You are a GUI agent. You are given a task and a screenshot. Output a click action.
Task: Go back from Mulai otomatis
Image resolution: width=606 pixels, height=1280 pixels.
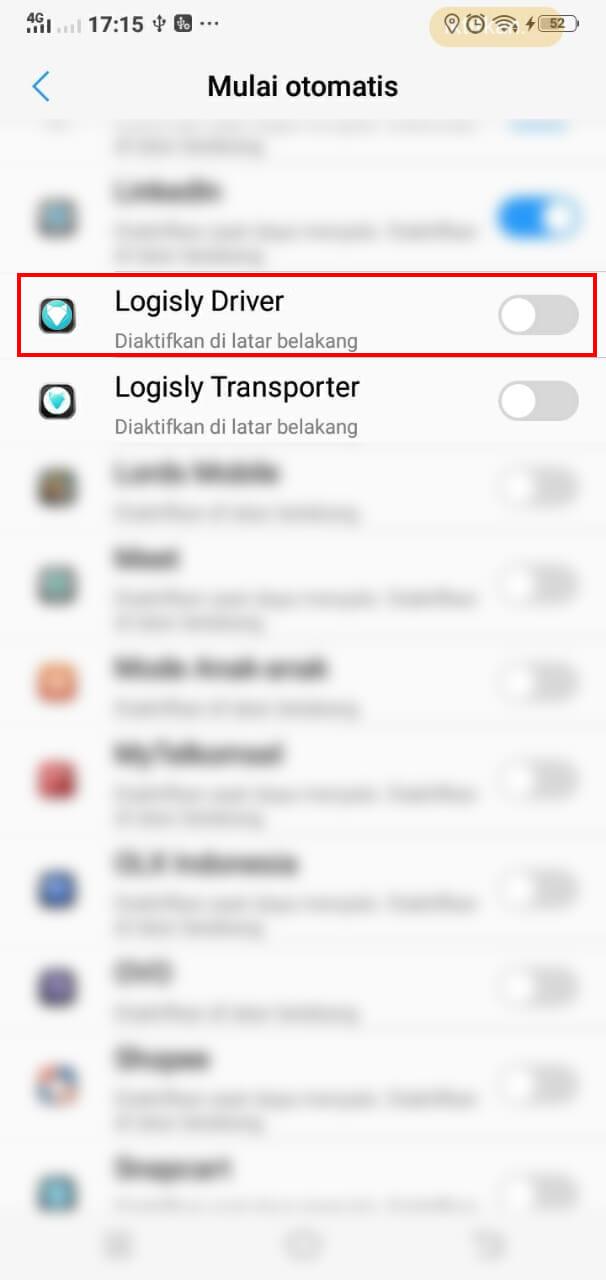tap(41, 86)
